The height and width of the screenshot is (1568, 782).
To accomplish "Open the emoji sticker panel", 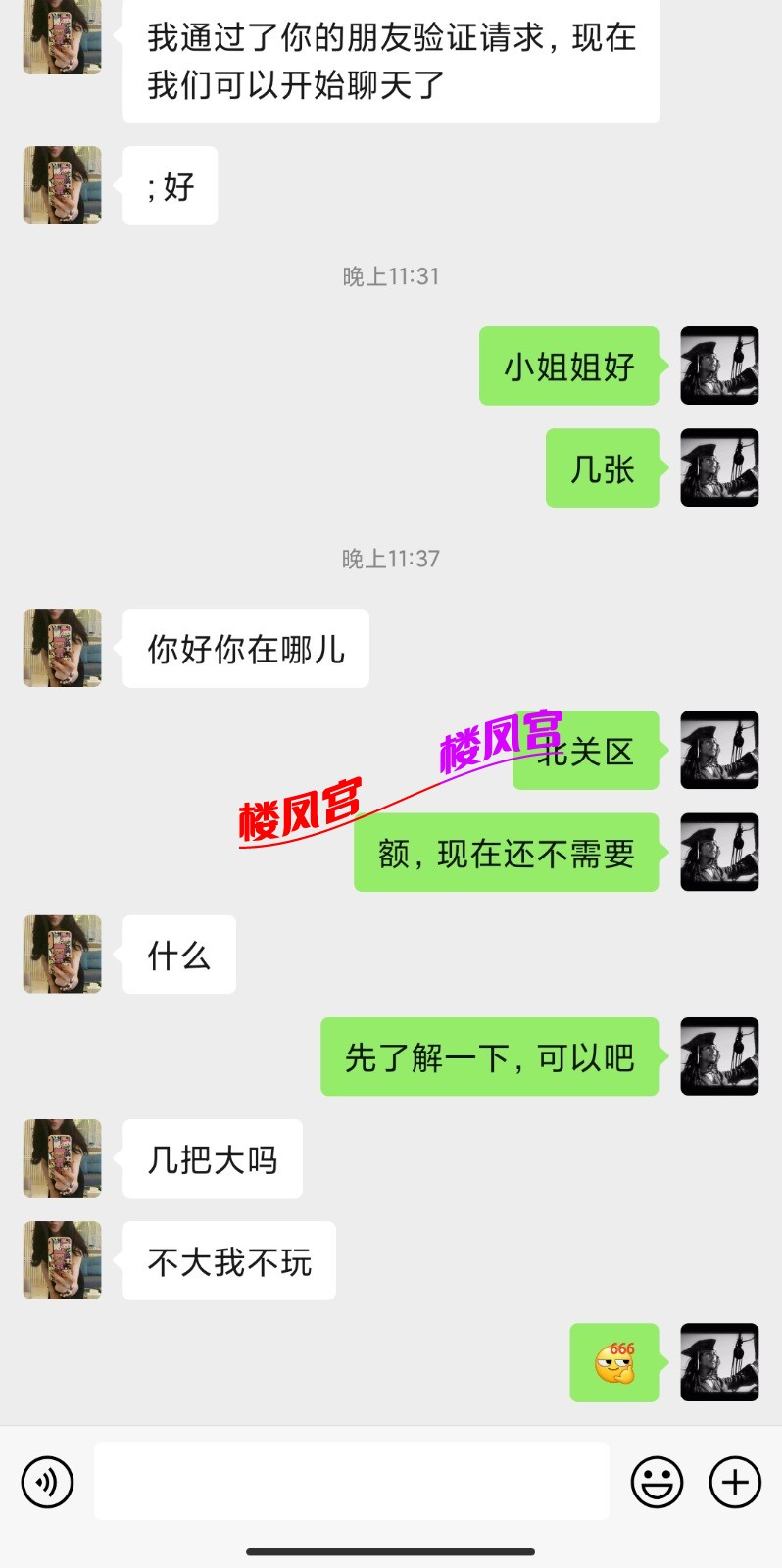I will [656, 1481].
